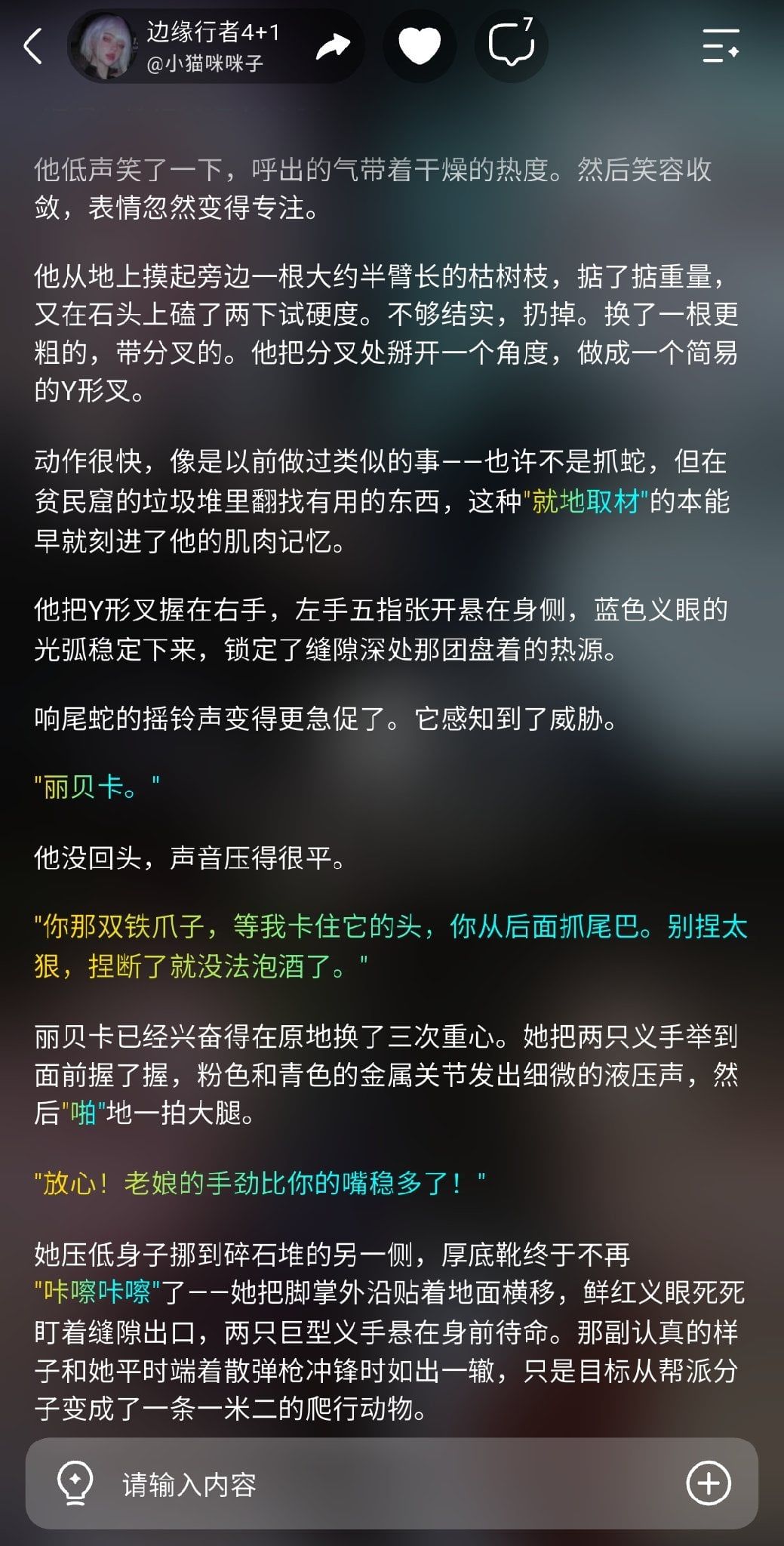Screen dimensions: 784x1546
Task: Open the top-right menu settings icon
Action: pos(721,47)
